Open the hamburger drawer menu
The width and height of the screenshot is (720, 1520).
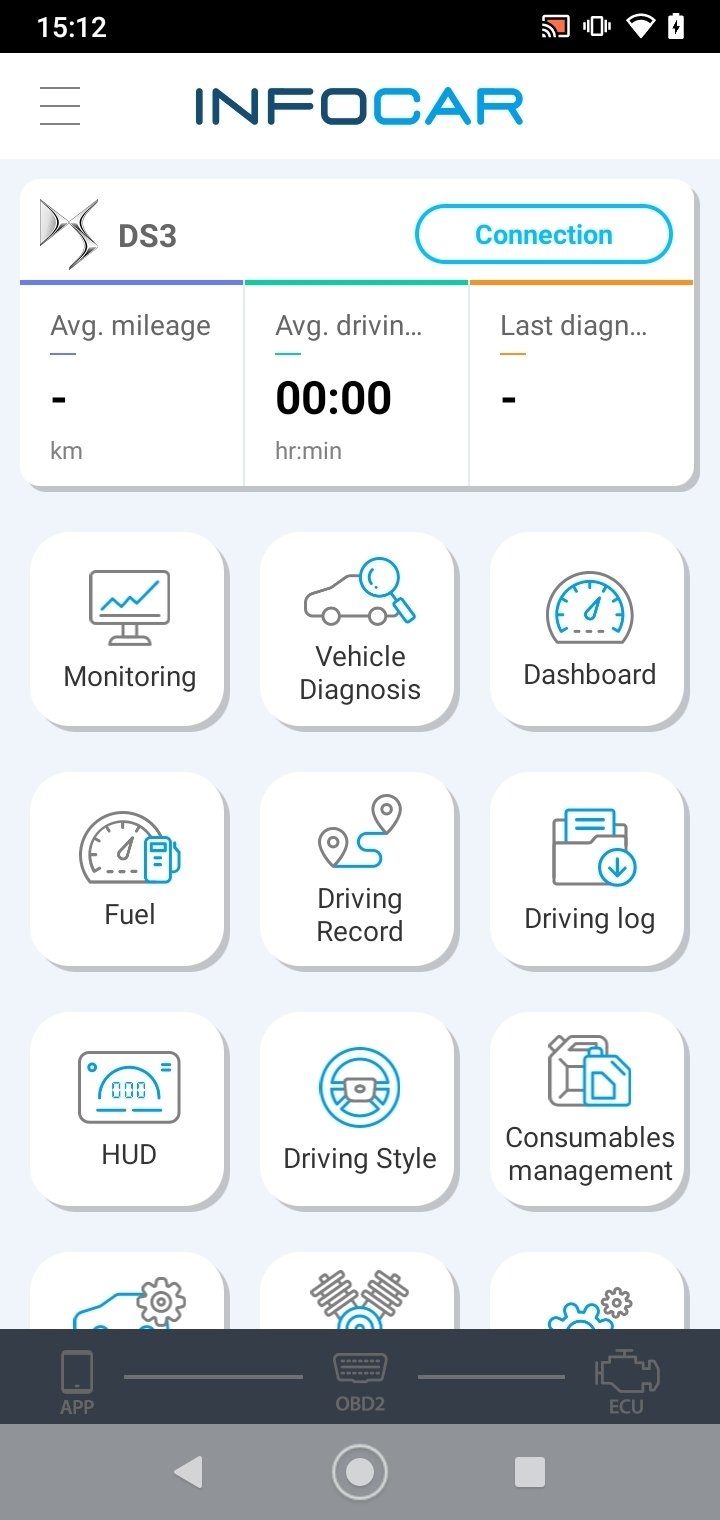[60, 106]
